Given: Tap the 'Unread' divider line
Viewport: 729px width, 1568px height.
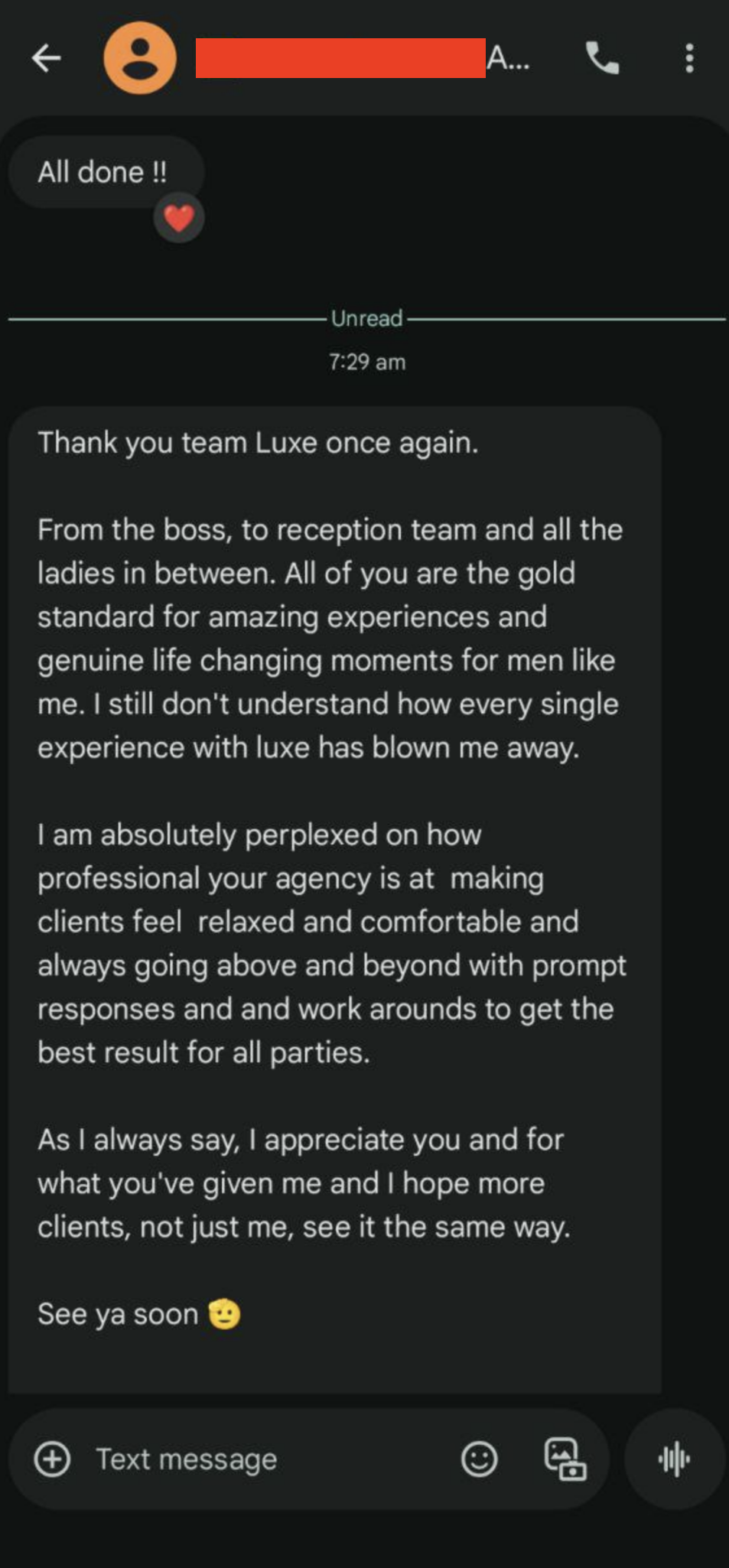Looking at the screenshot, I should click(x=365, y=317).
